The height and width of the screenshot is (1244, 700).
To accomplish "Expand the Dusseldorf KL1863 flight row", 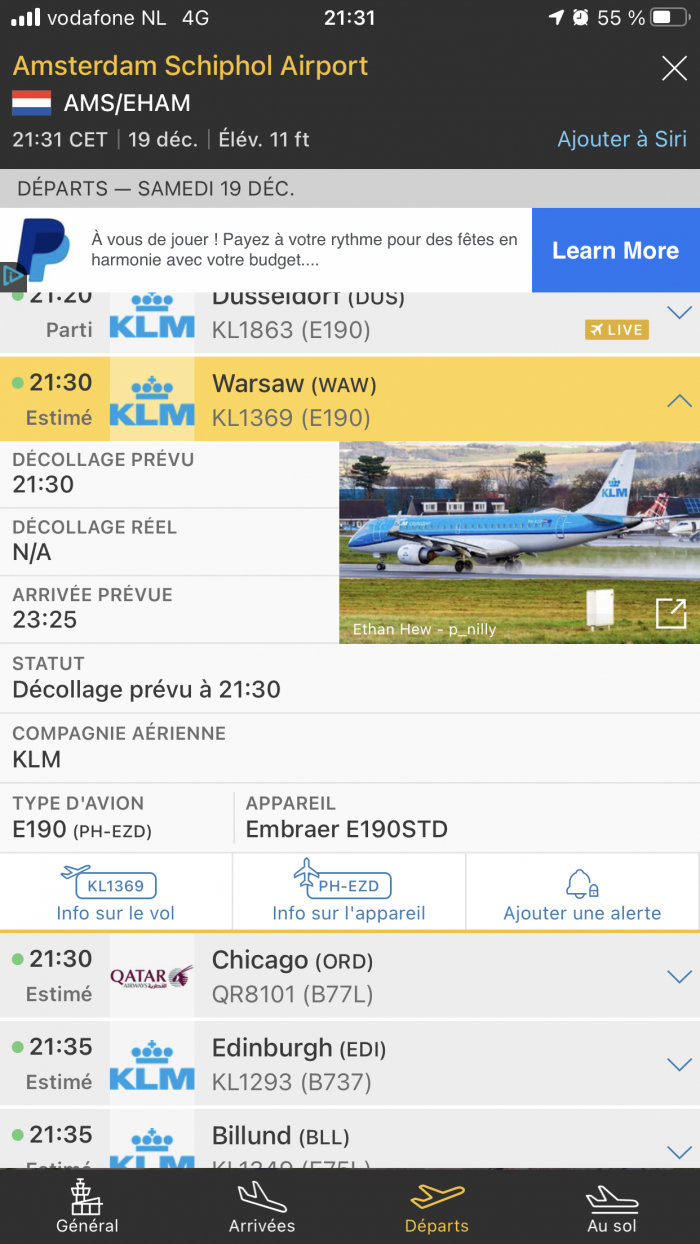I will coord(679,313).
